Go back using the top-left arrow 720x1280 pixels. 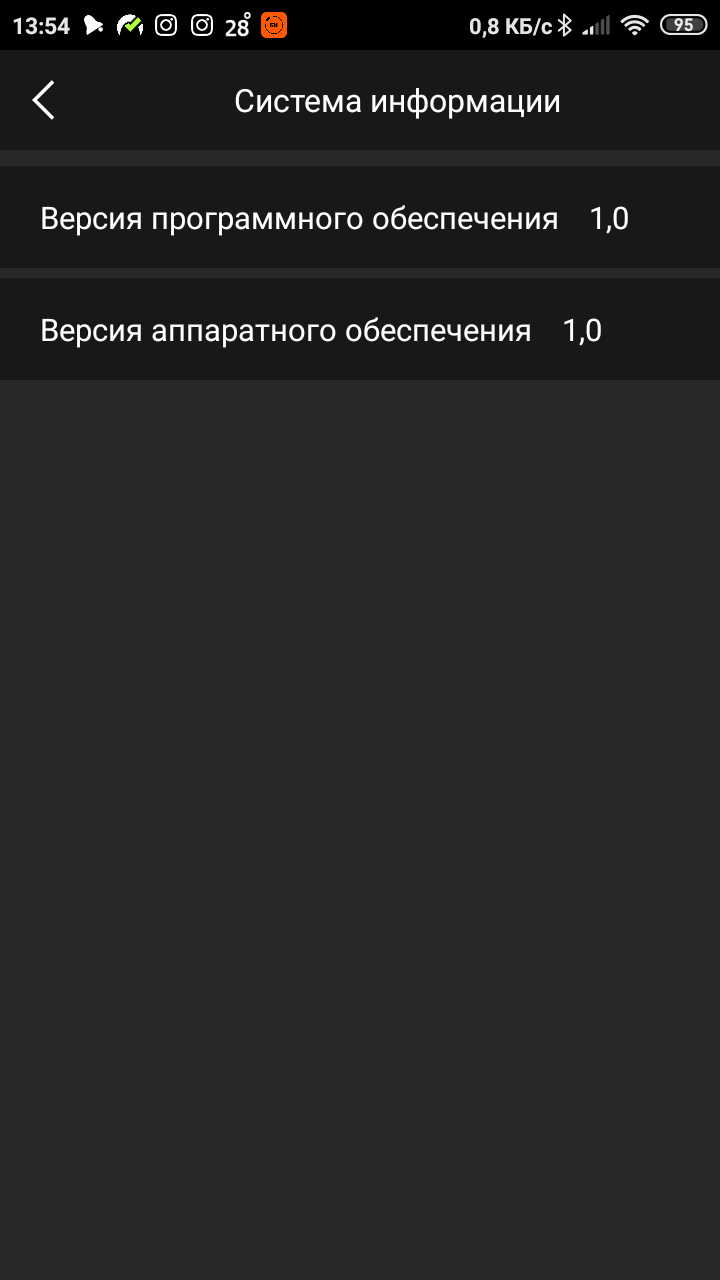pos(43,101)
